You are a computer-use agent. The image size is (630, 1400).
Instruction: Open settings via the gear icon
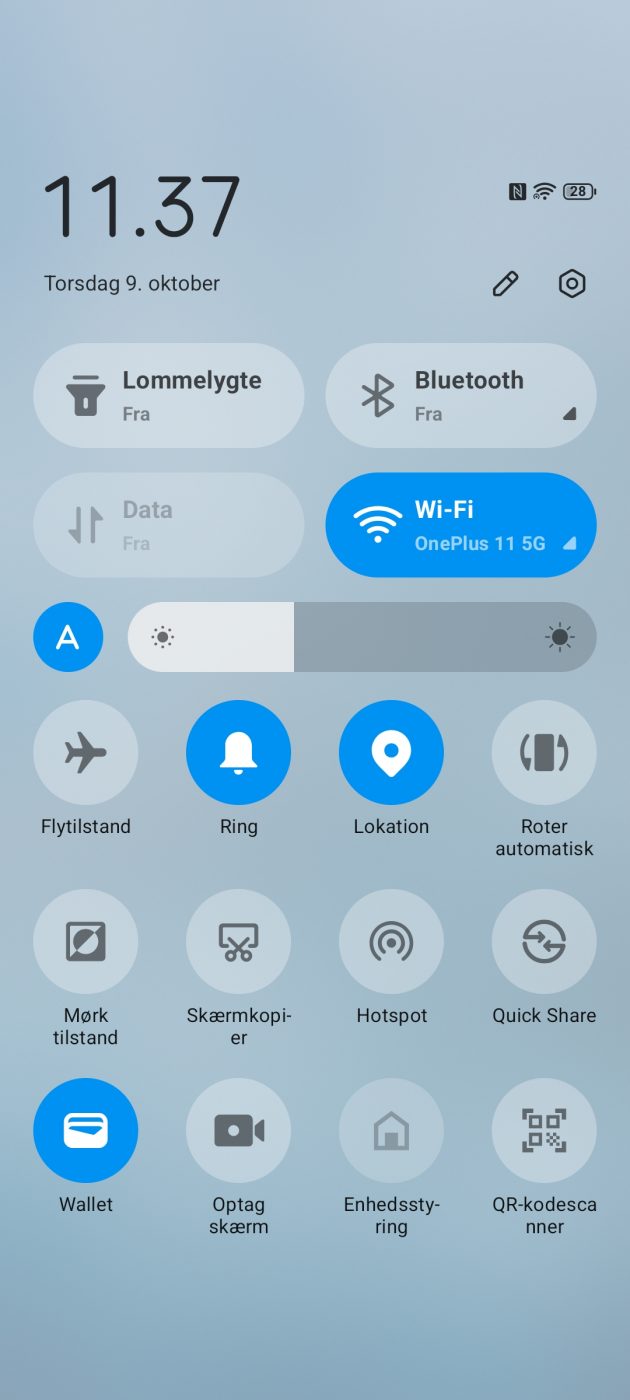[571, 284]
